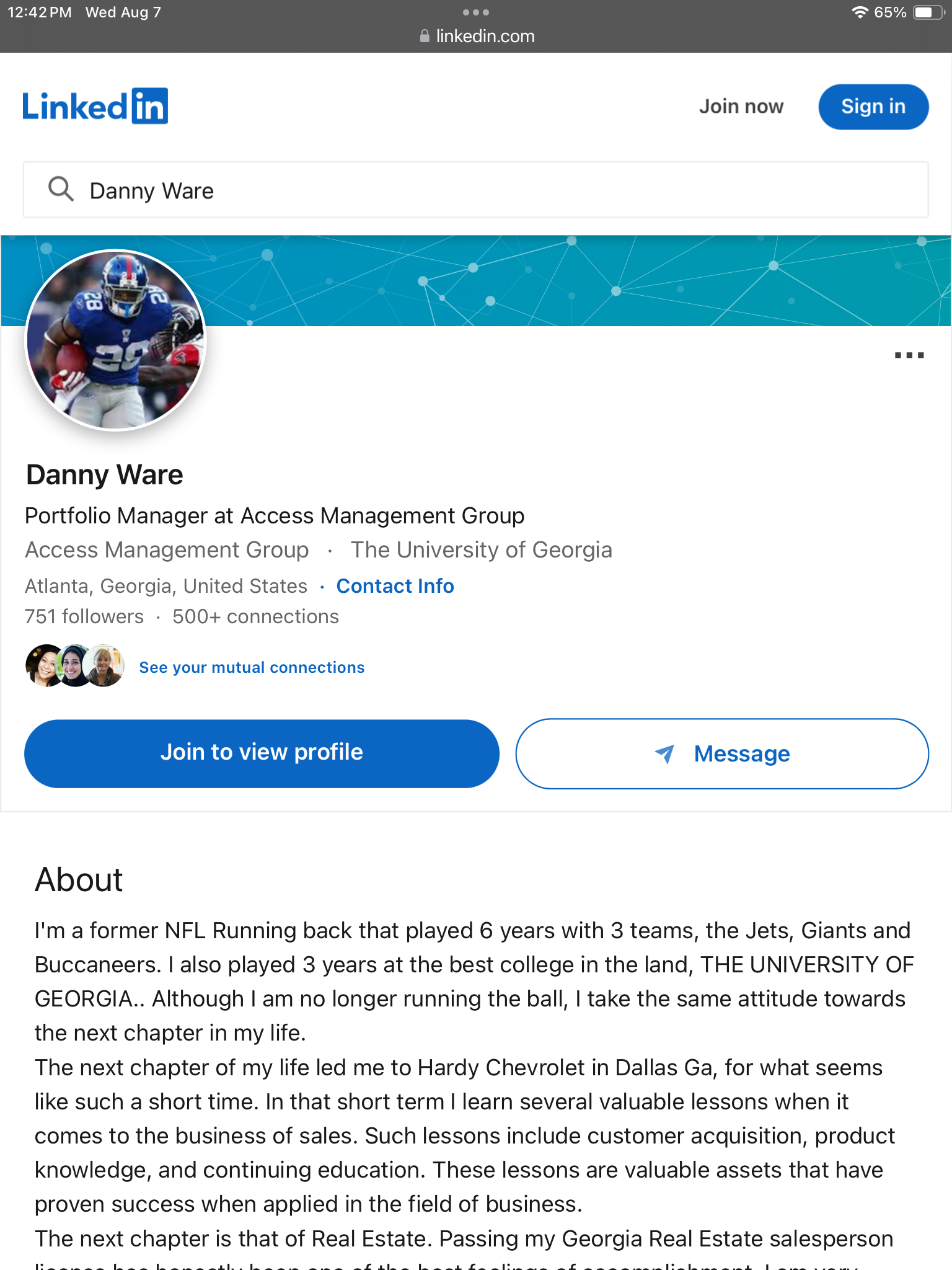Viewport: 952px width, 1270px height.
Task: Click See your mutual connections
Action: coord(252,667)
